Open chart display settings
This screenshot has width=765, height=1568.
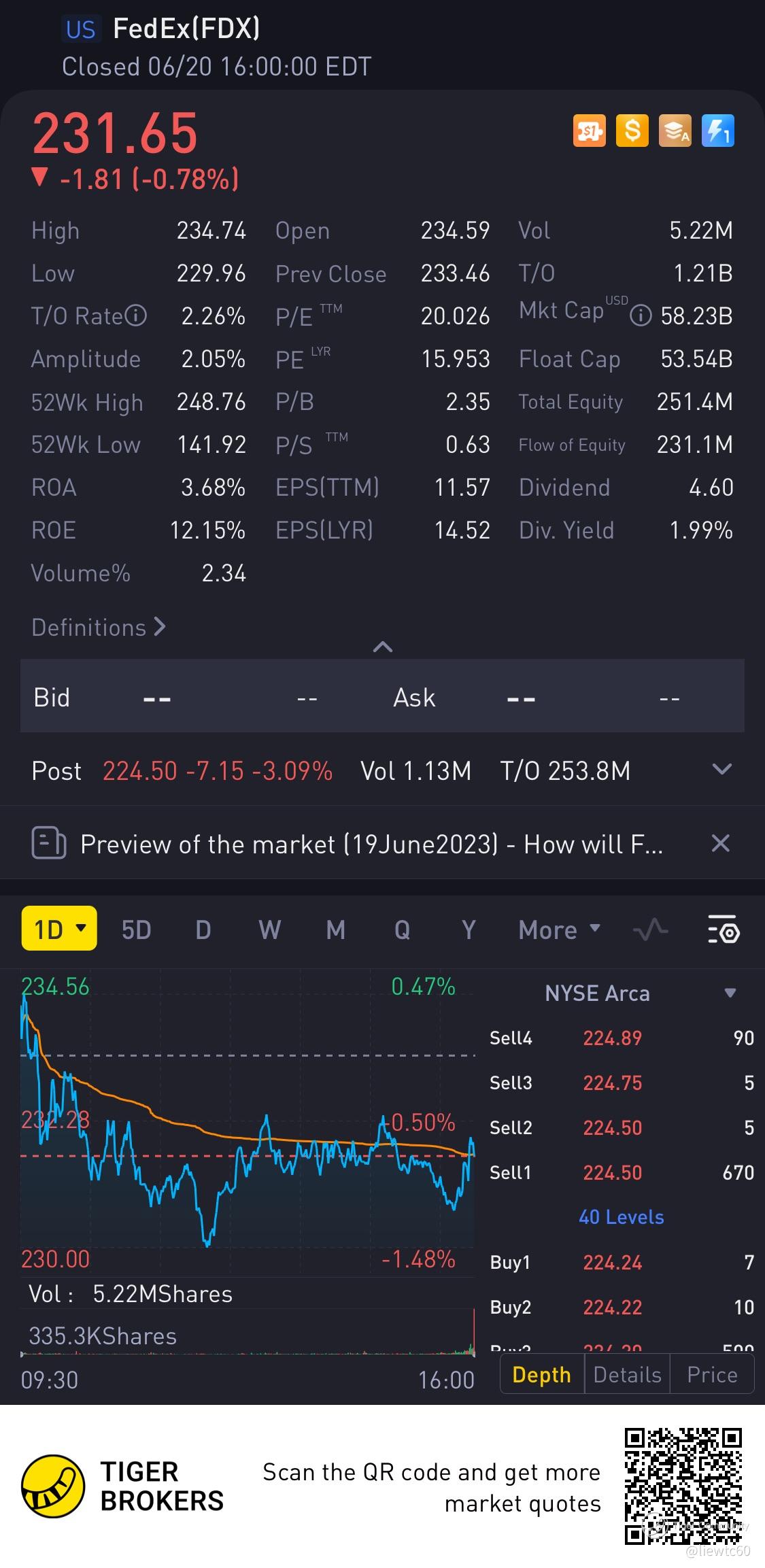click(x=723, y=930)
